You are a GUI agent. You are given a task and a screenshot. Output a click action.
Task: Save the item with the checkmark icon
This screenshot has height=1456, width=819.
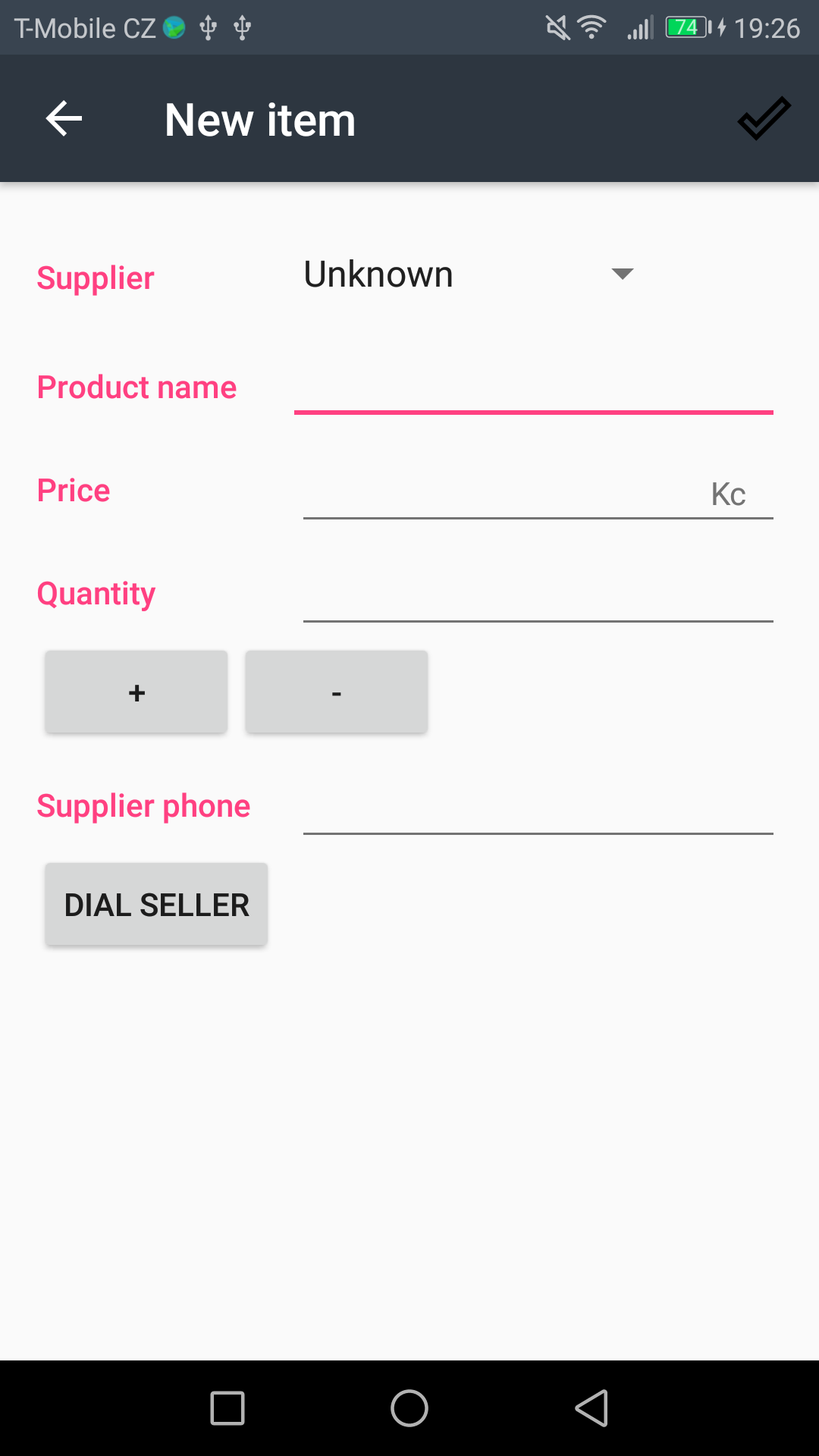[x=763, y=118]
